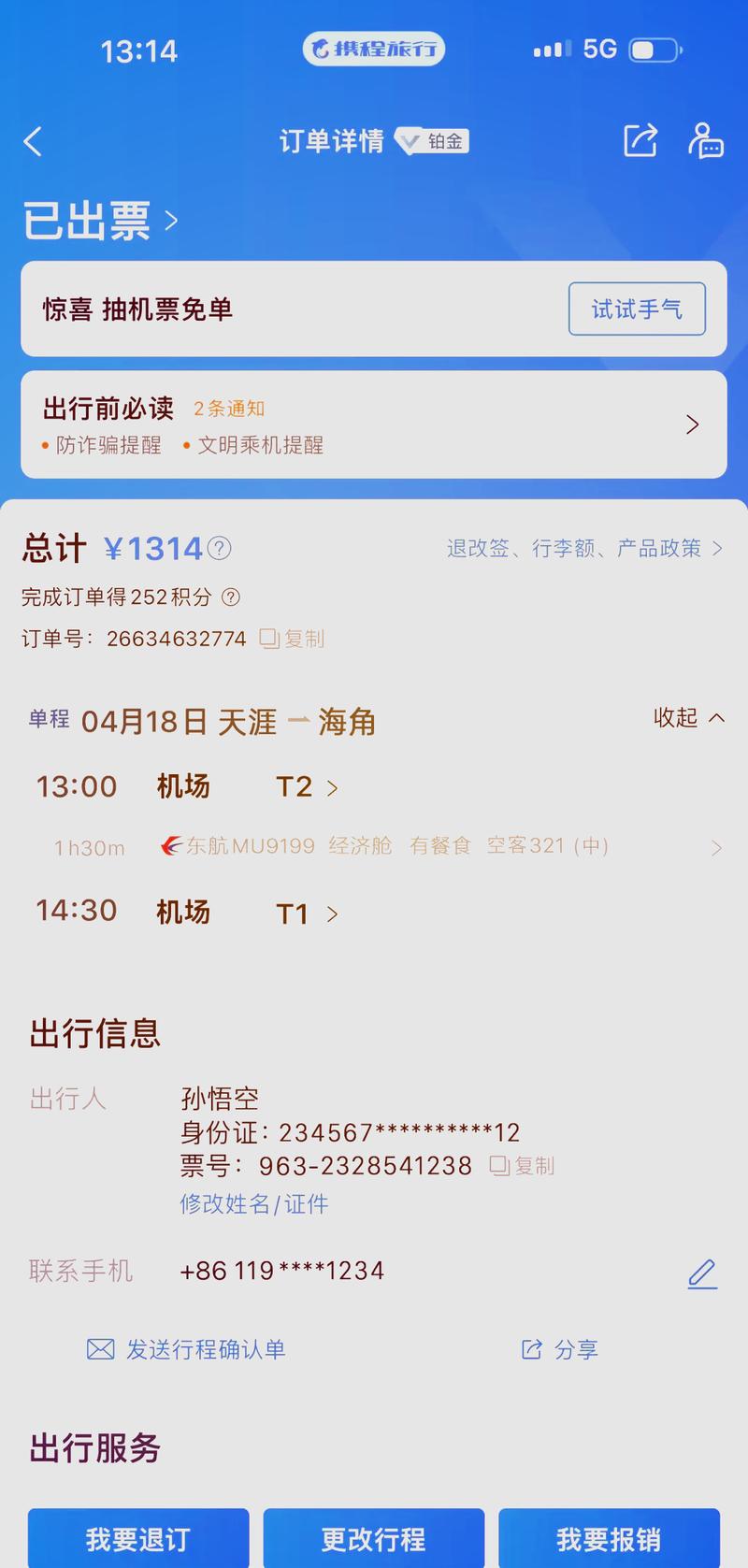Tap 修改姓名/证件 to edit passenger info
The height and width of the screenshot is (1568, 748).
coord(254,1204)
